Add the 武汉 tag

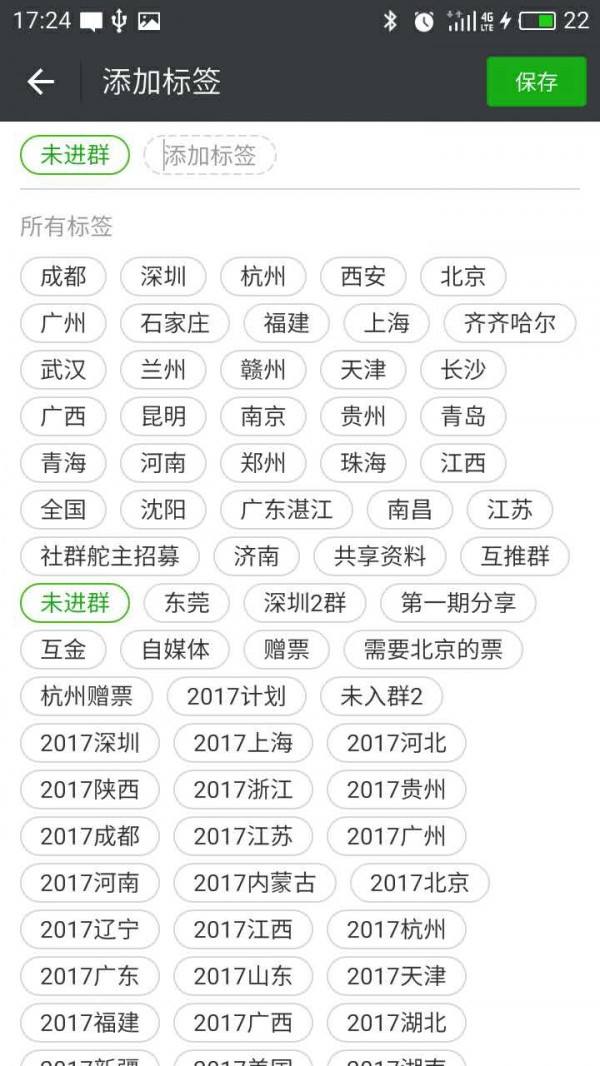point(63,370)
